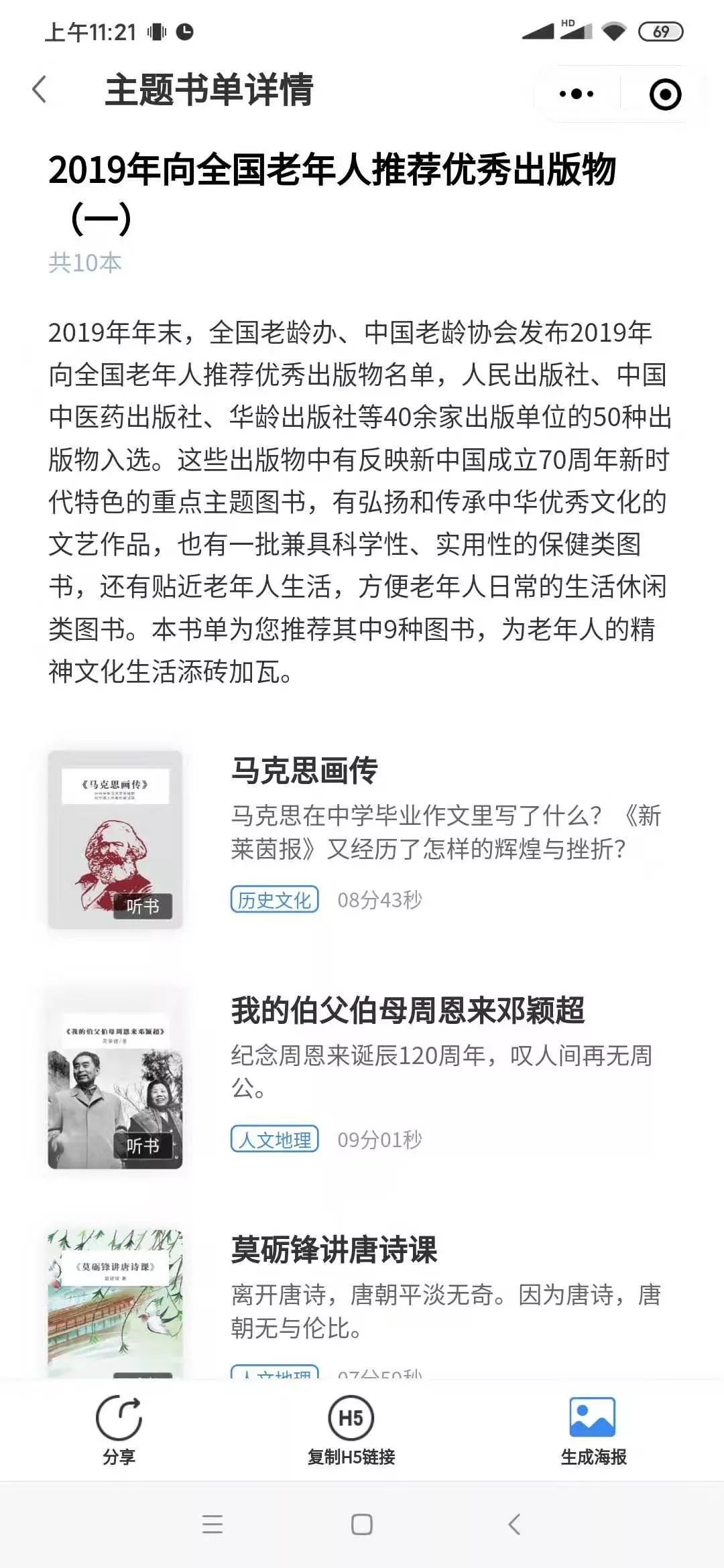This screenshot has height=1568, width=724.
Task: Tap the 人文地理 tag under 周恩来邓颖超
Action: tap(274, 1139)
